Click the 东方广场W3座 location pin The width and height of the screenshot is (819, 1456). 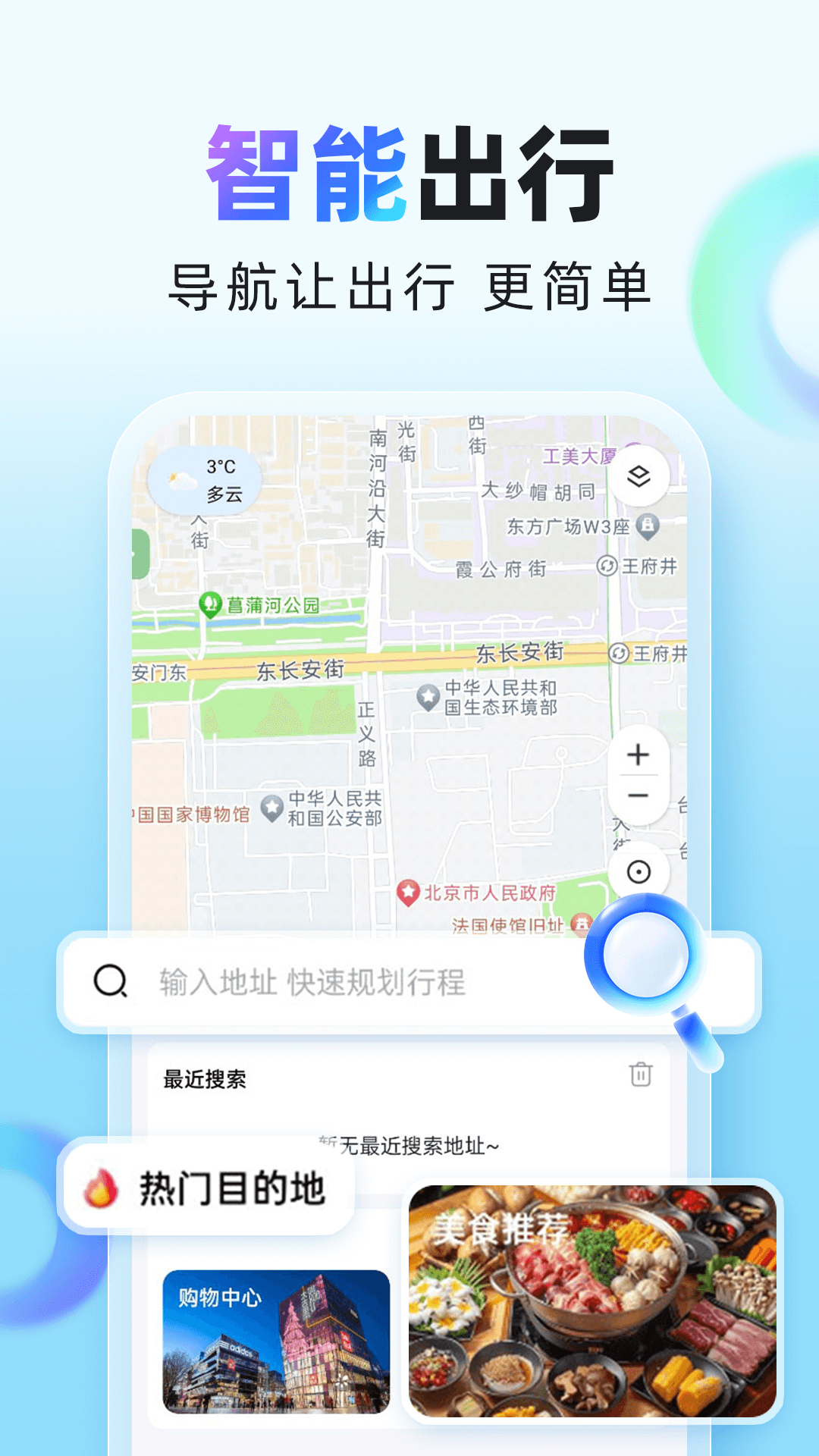(648, 524)
